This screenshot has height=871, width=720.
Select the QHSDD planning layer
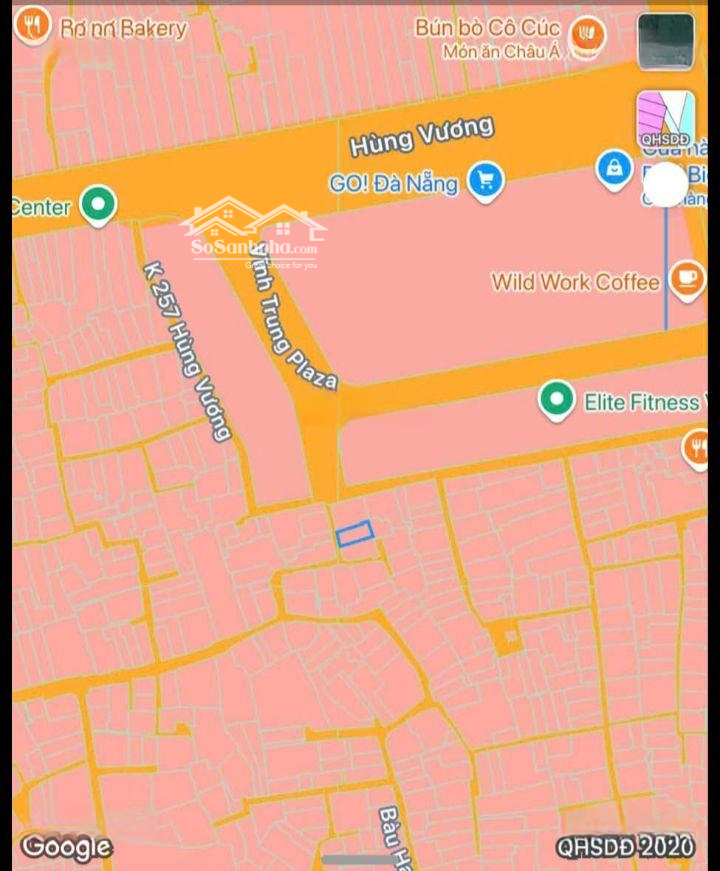click(666, 120)
